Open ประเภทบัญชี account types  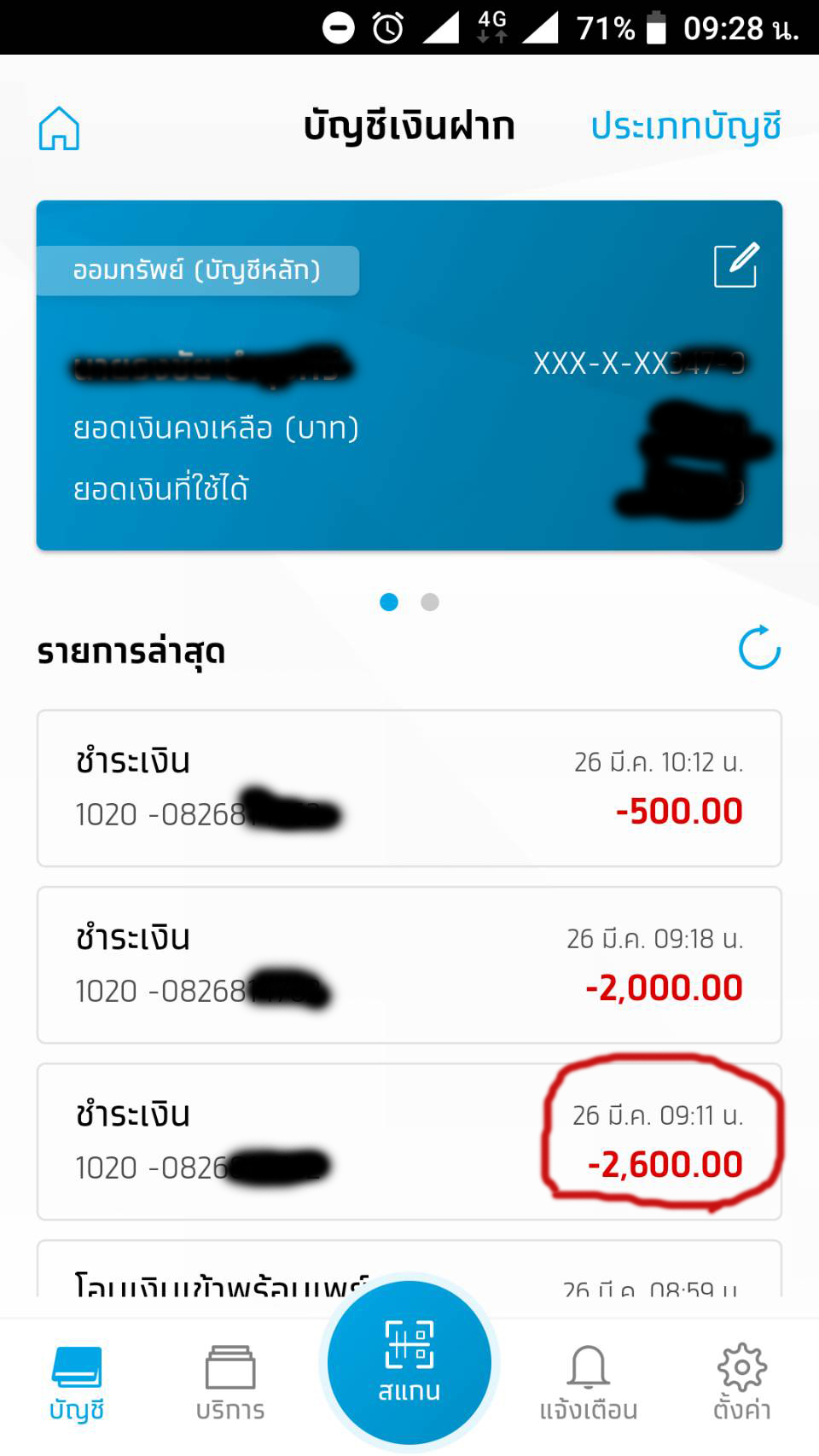686,126
